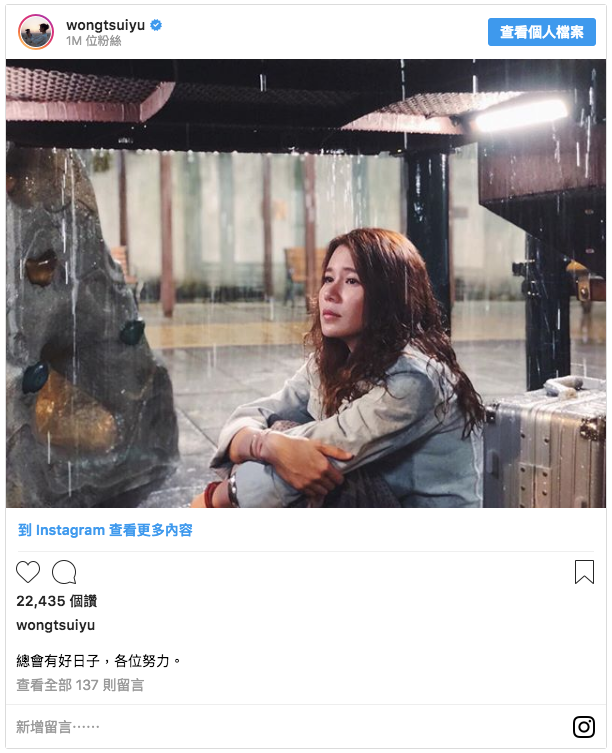Bookmark this post
612x753 pixels.
pos(584,572)
